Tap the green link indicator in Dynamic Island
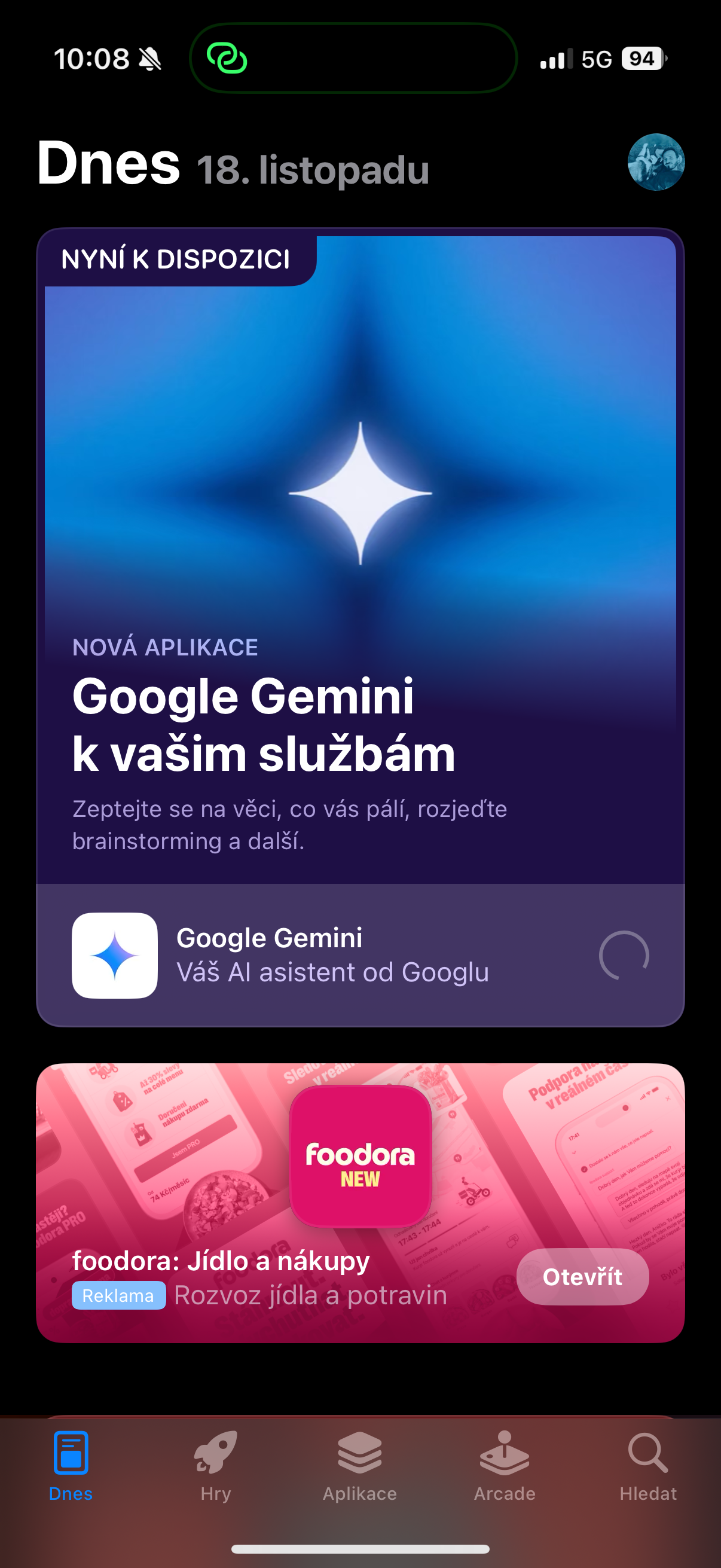Screen dimensions: 721x1568 (x=228, y=59)
